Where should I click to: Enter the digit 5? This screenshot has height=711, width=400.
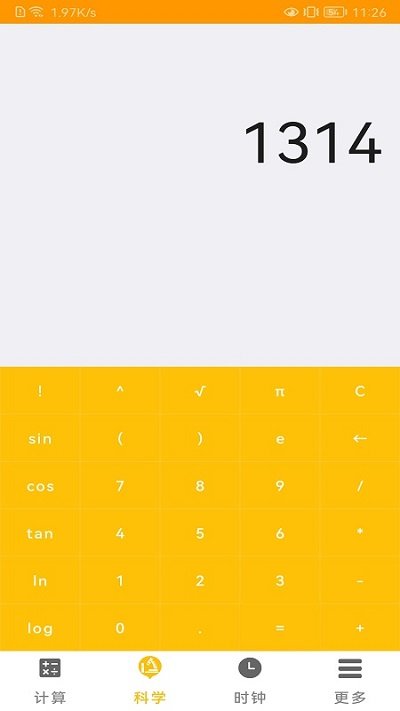[x=200, y=533]
